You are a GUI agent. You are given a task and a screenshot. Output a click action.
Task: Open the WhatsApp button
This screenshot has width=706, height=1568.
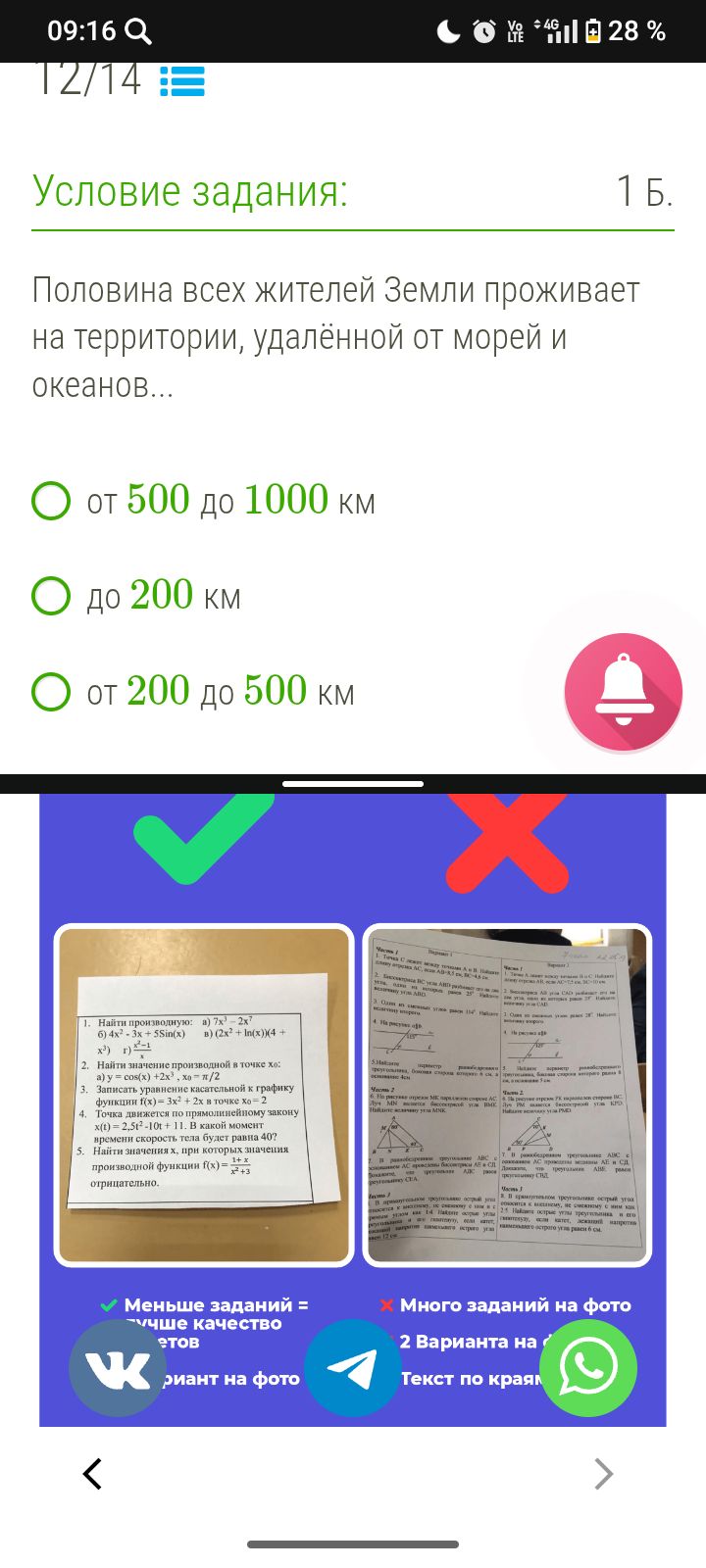click(588, 1367)
